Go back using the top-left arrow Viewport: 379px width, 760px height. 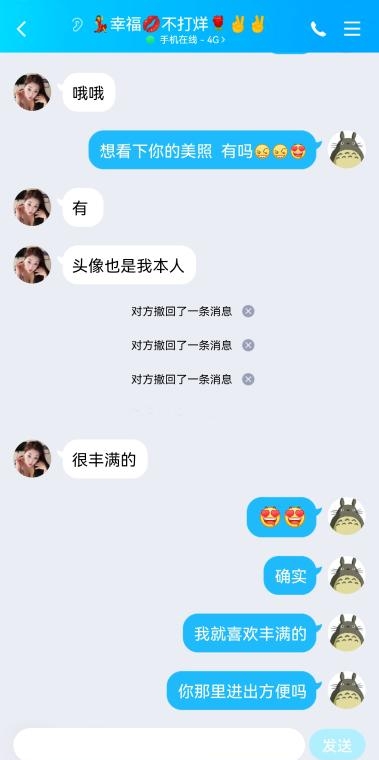(21, 30)
